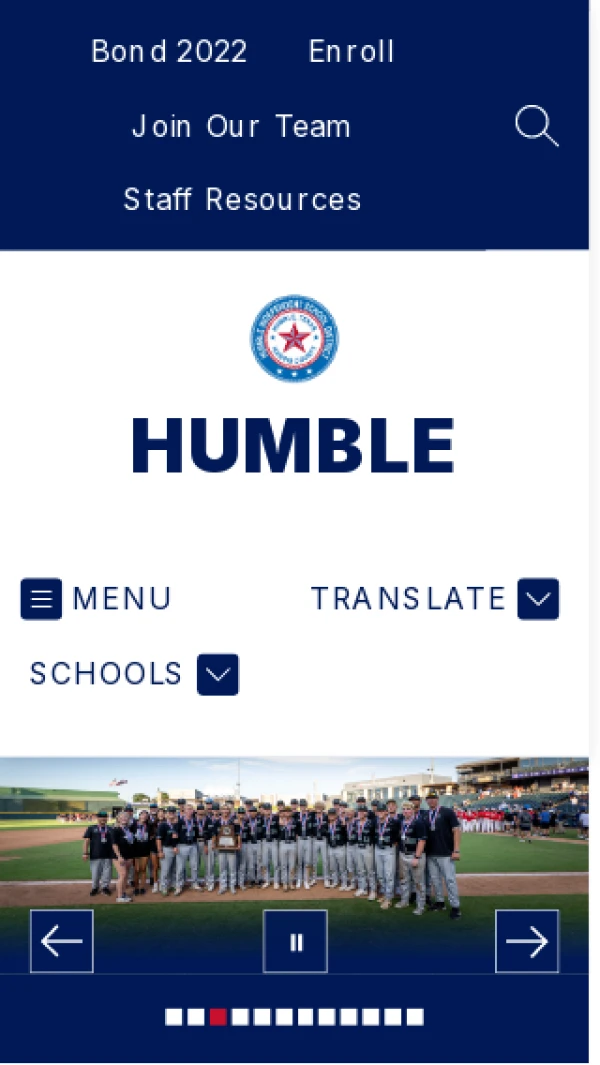
Task: Open the search magnifier icon
Action: tap(536, 127)
